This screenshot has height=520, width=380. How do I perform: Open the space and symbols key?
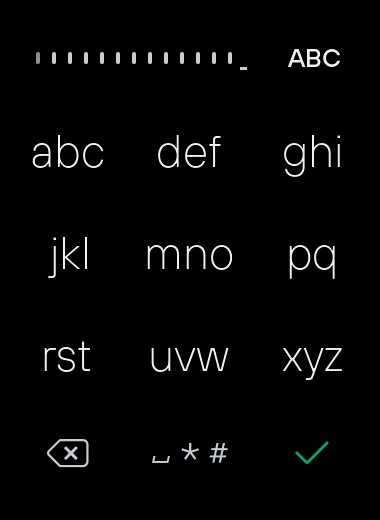[190, 453]
